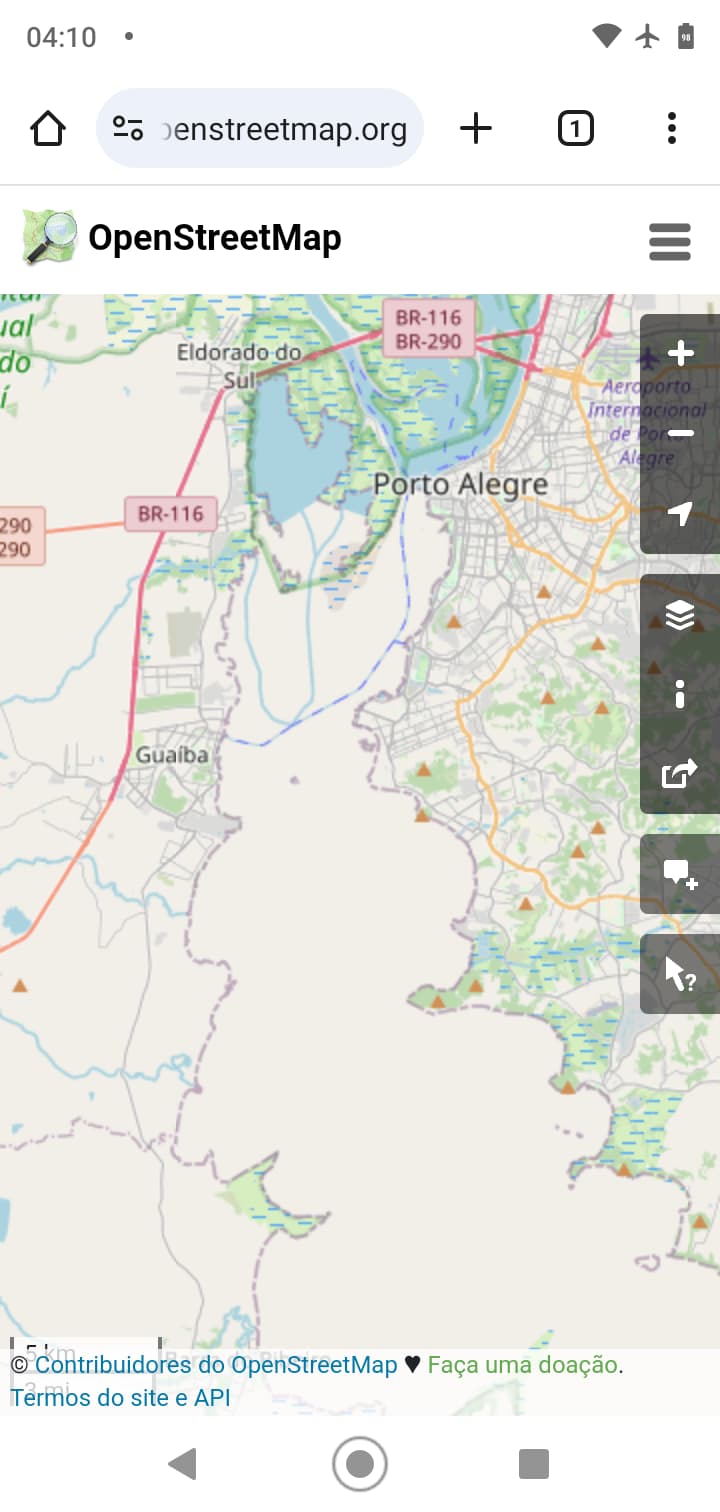Image resolution: width=720 pixels, height=1512 pixels.
Task: Open the map key info panel
Action: tap(680, 694)
